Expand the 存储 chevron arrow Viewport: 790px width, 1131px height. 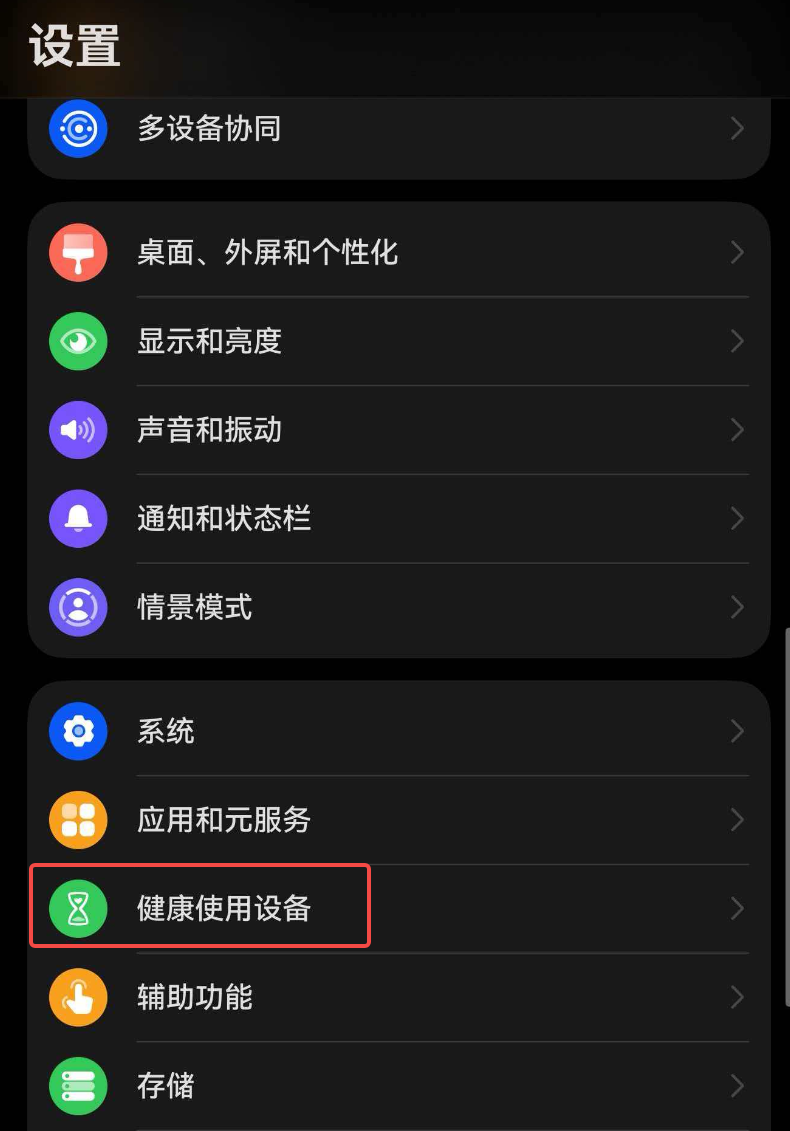click(x=737, y=1086)
